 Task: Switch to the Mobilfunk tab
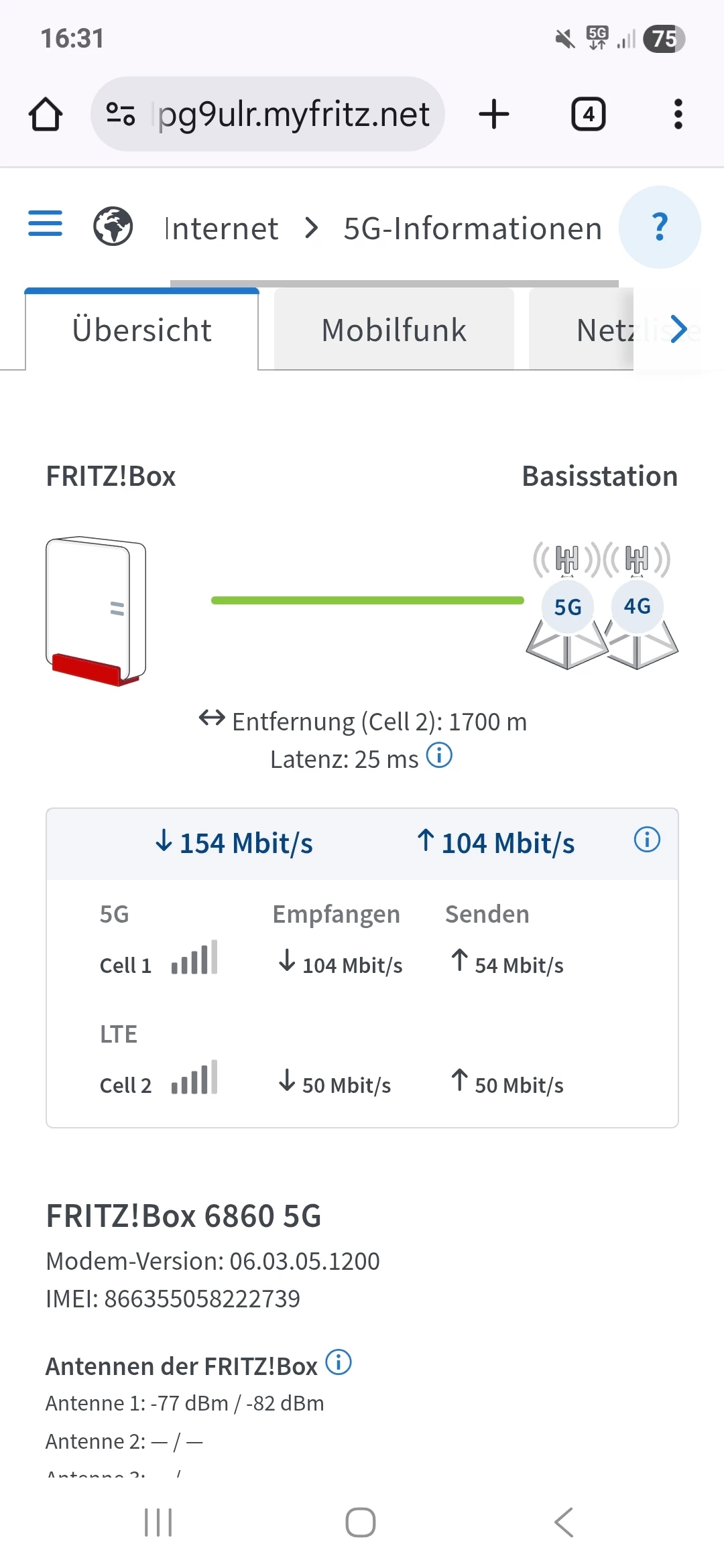pos(394,330)
